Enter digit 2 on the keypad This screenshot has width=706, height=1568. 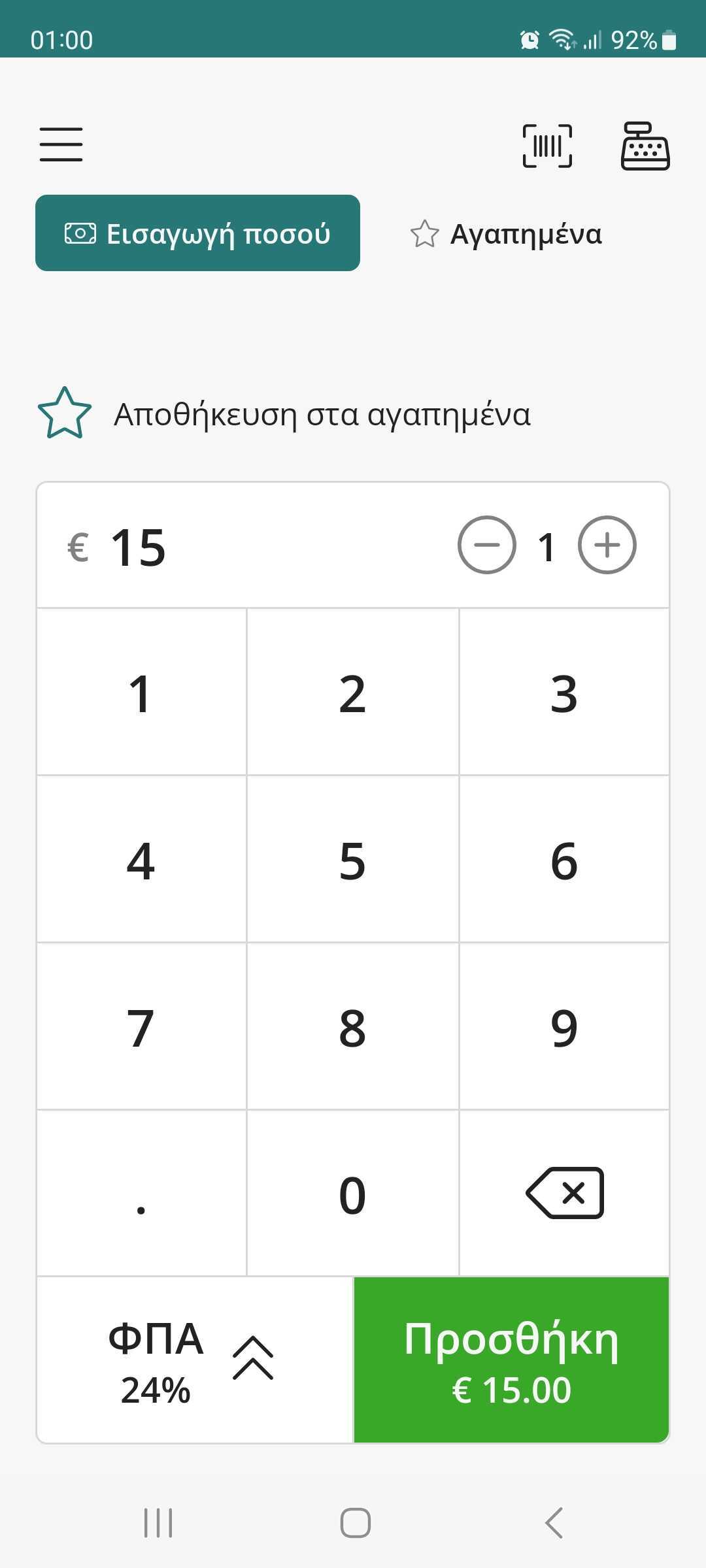[352, 693]
